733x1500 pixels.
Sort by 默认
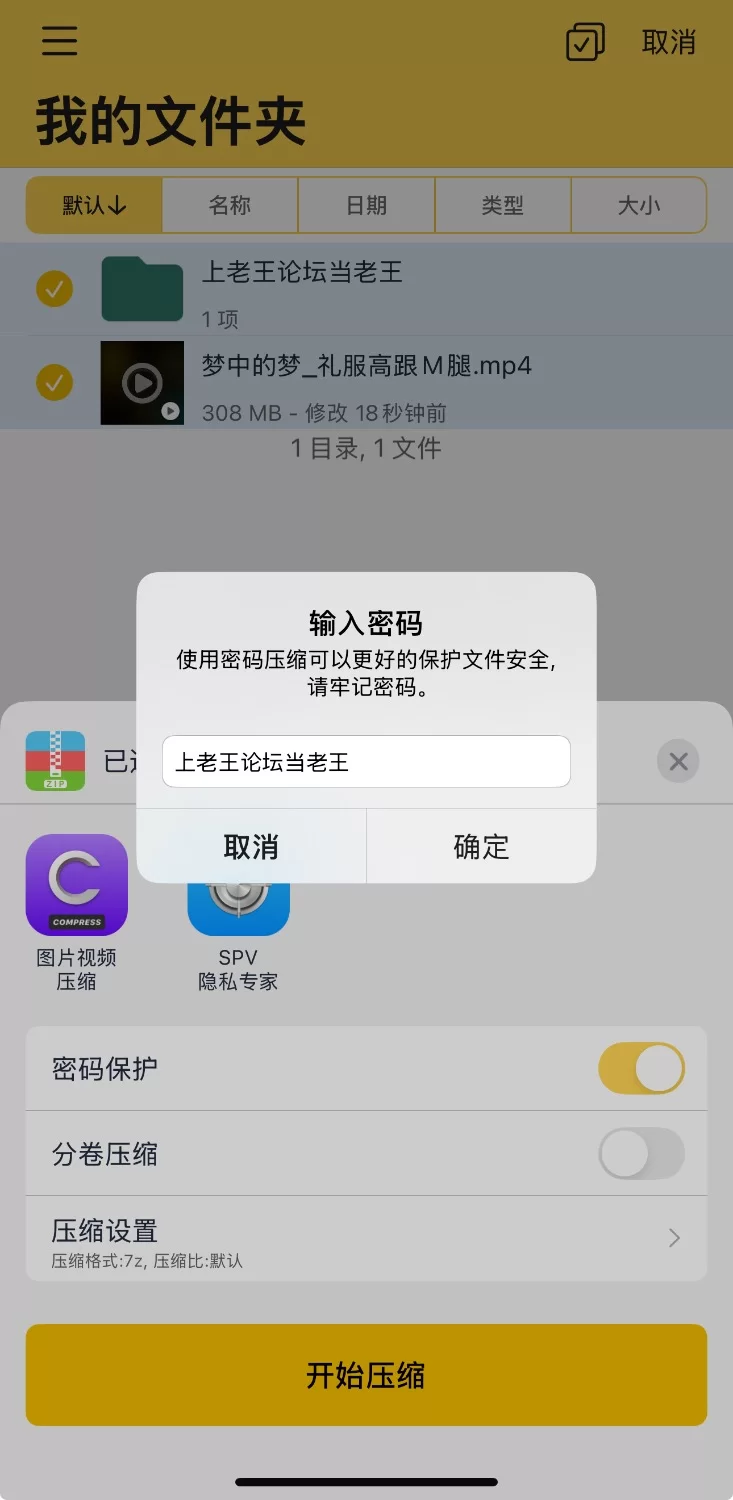(x=94, y=205)
